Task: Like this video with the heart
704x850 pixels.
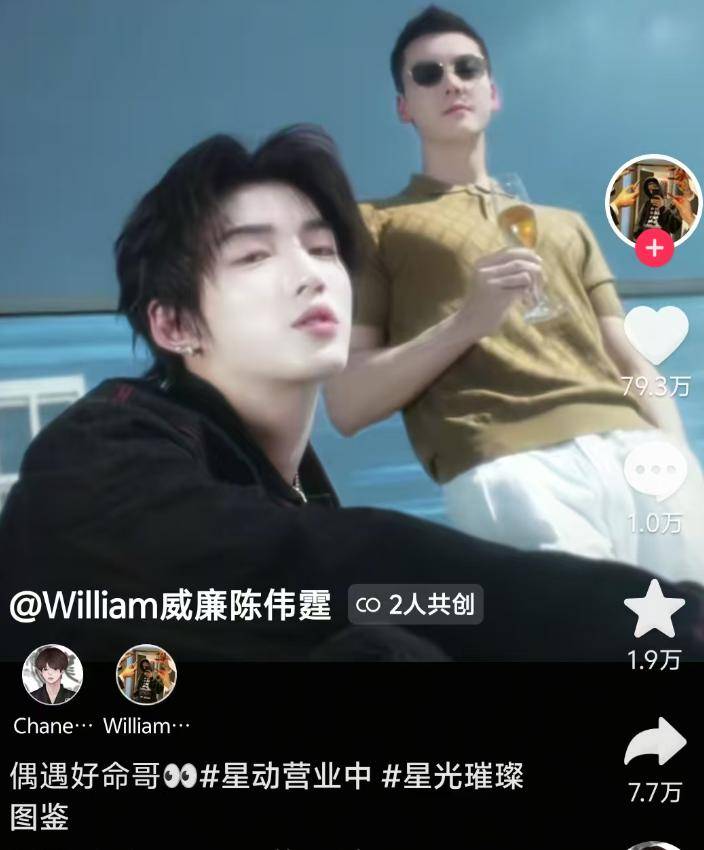Action: click(x=656, y=336)
